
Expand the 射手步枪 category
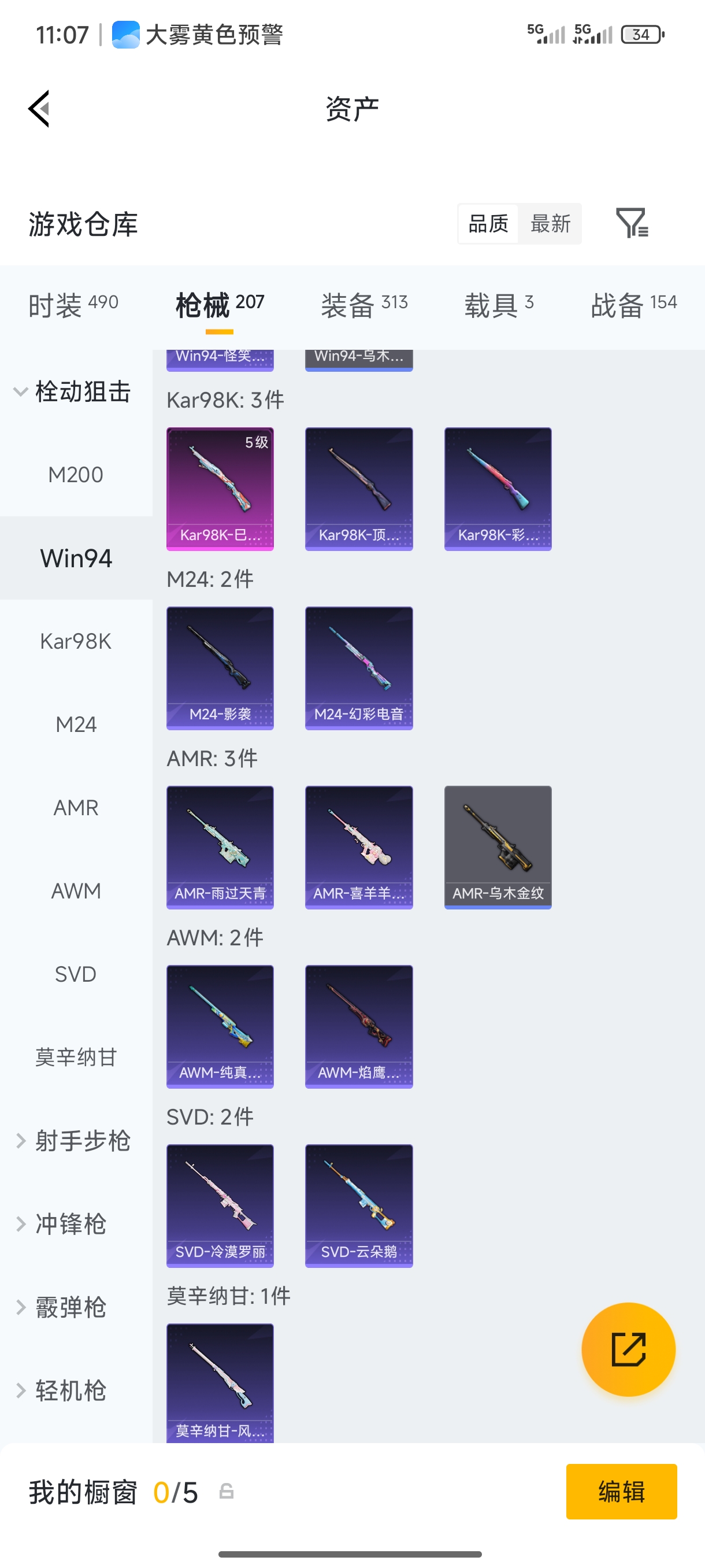(x=73, y=1141)
